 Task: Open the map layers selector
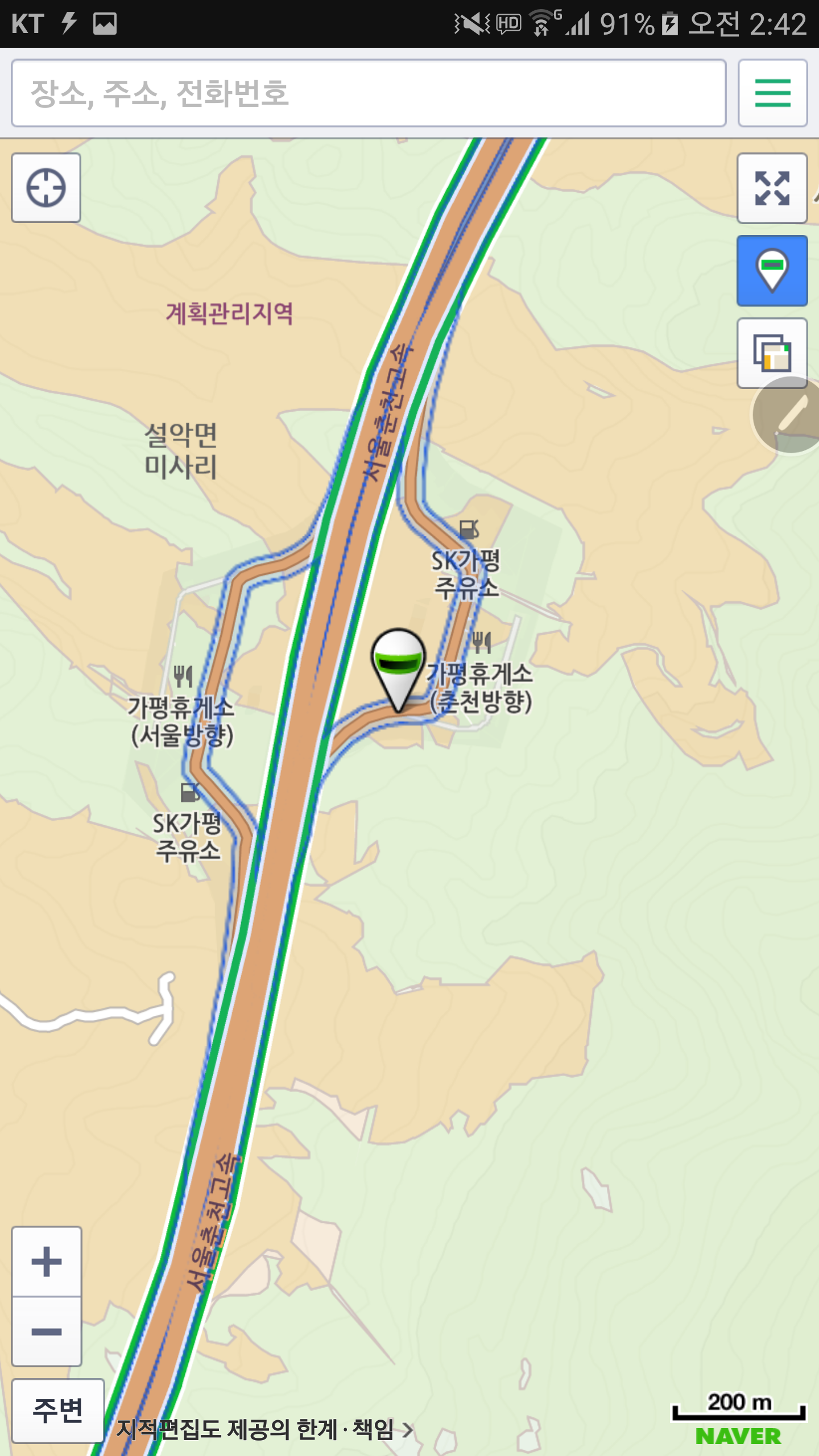click(772, 353)
